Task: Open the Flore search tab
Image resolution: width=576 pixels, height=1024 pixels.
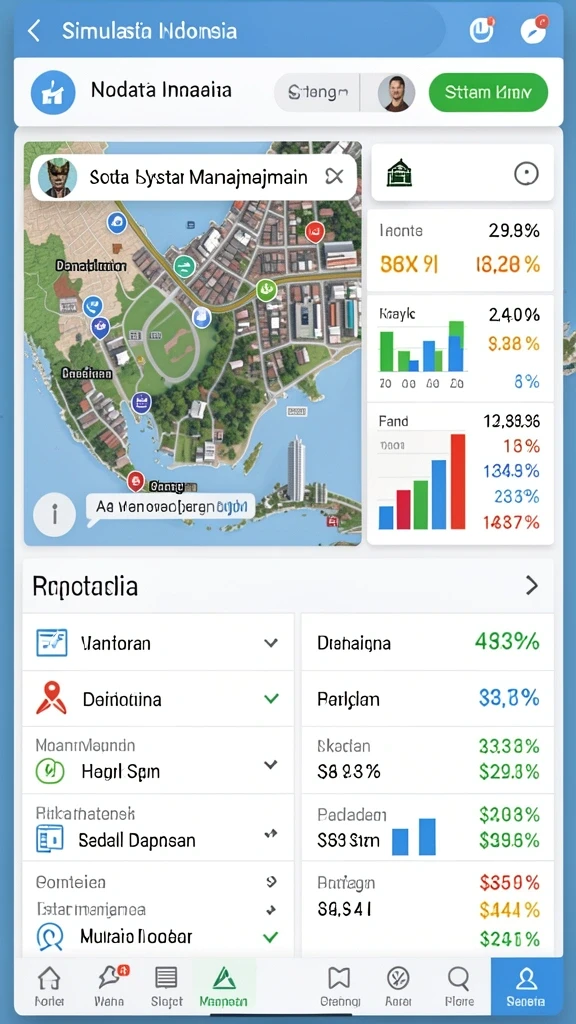Action: [x=459, y=986]
